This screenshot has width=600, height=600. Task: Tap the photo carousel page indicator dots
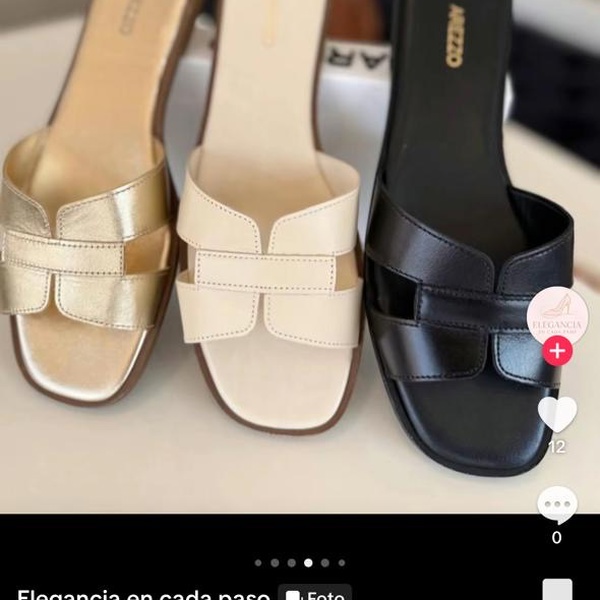click(299, 563)
